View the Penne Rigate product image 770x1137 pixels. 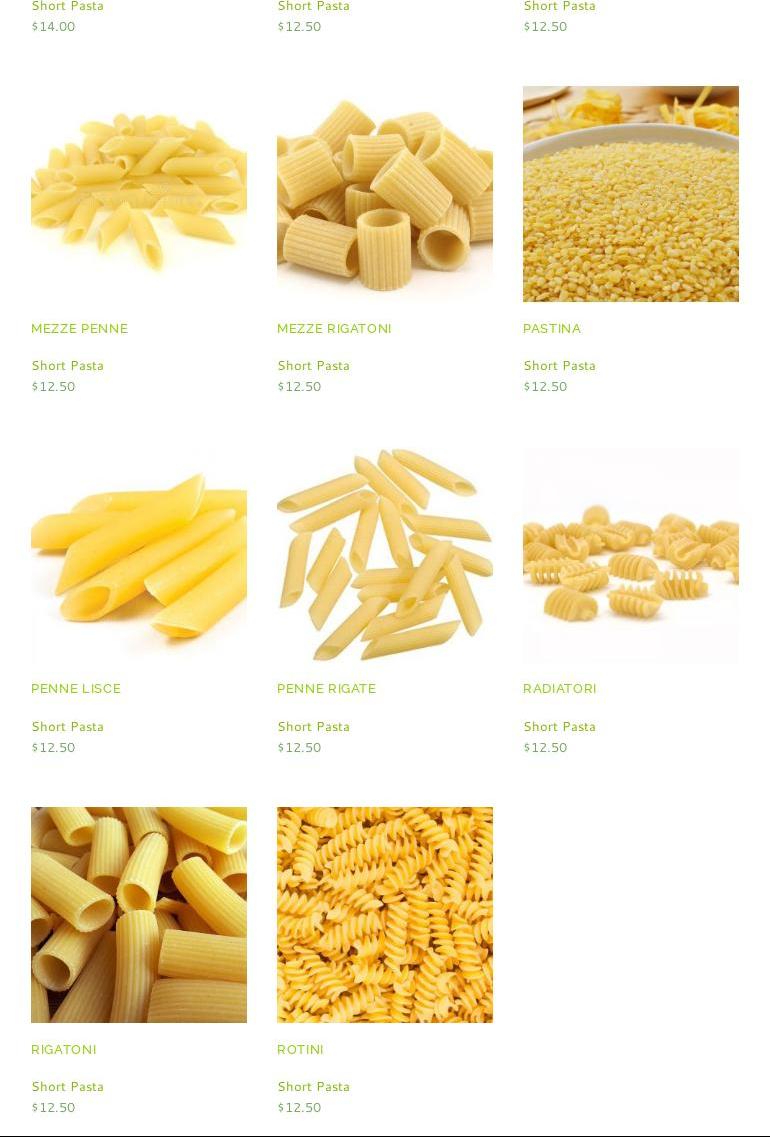pyautogui.click(x=385, y=555)
